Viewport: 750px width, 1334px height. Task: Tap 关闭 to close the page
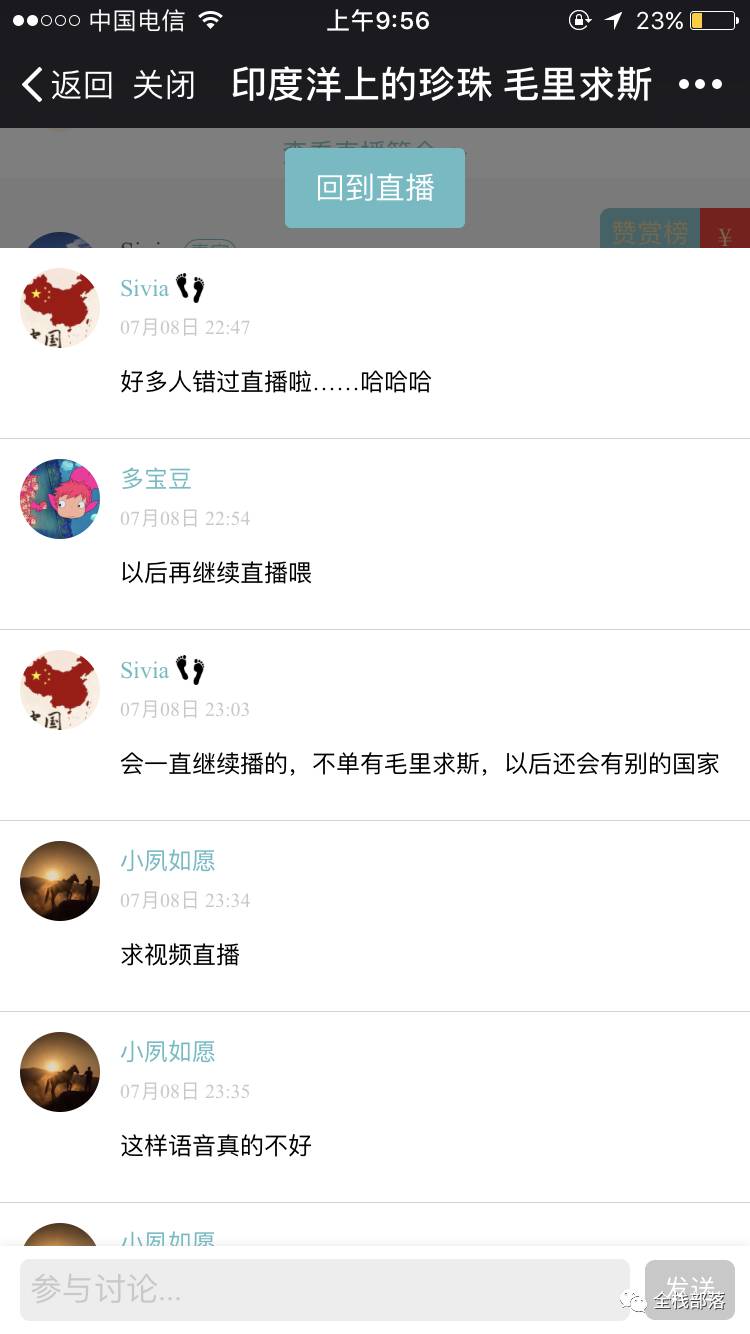point(164,85)
